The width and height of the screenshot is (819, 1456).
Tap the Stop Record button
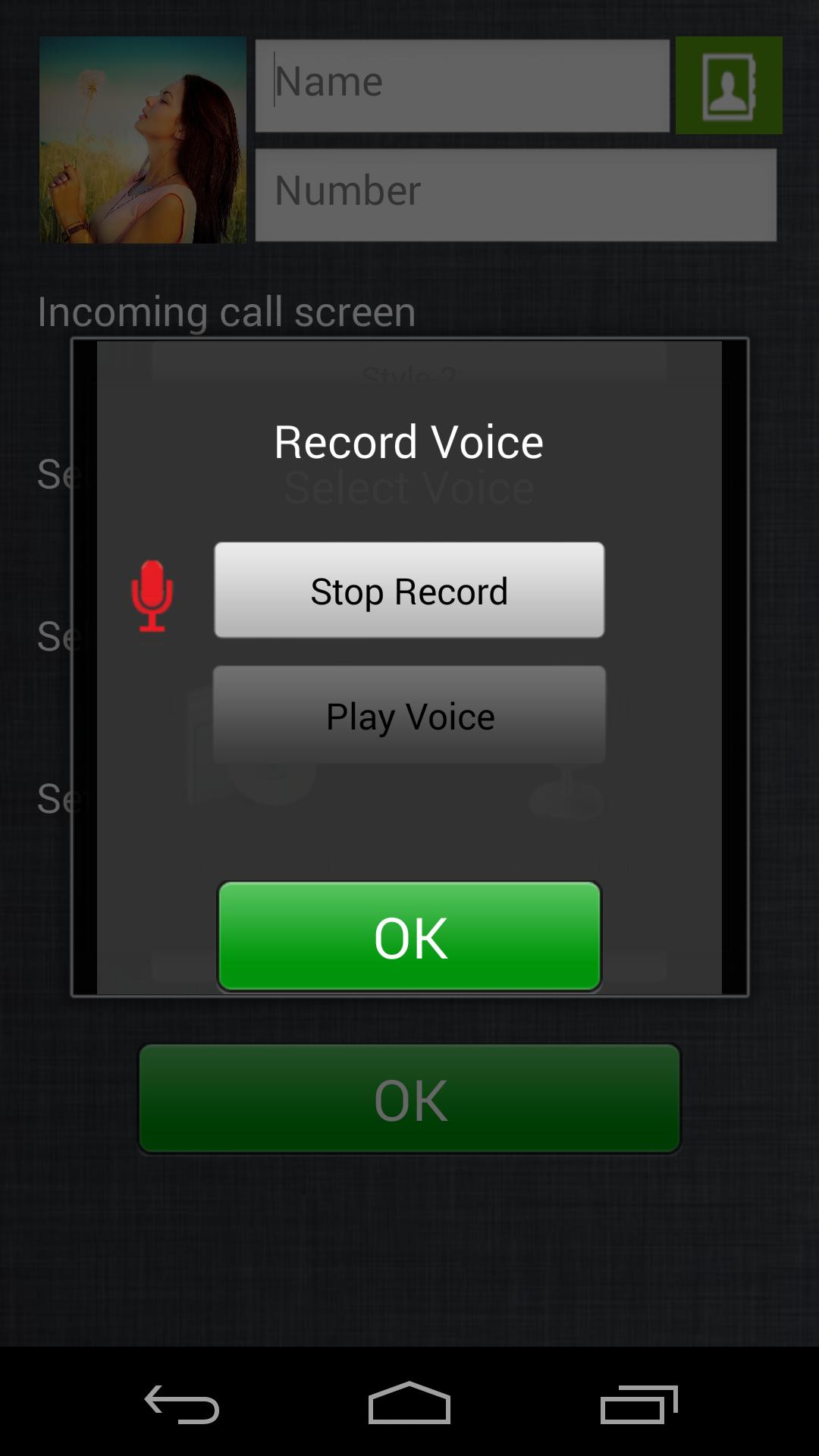[409, 590]
